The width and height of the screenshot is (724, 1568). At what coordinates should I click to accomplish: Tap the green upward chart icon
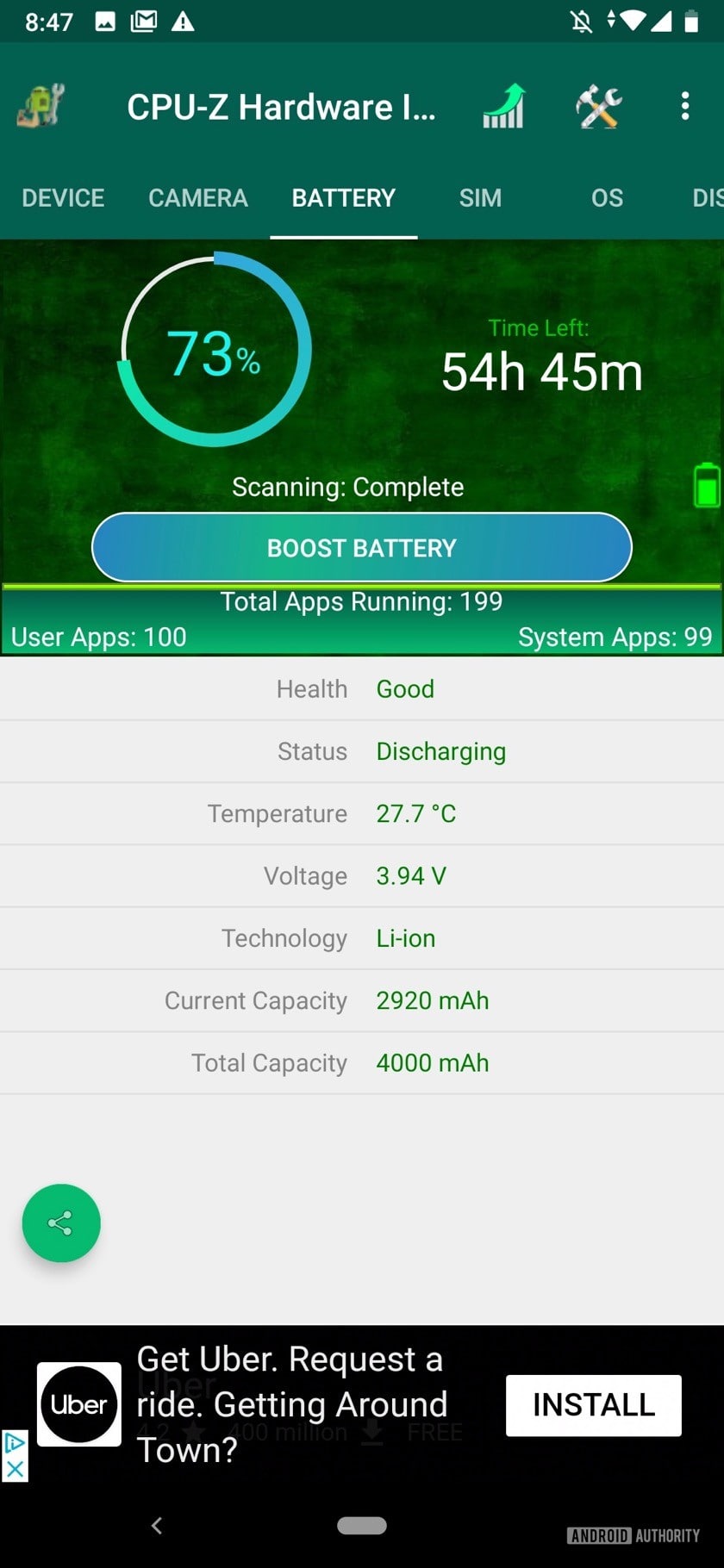click(x=504, y=107)
